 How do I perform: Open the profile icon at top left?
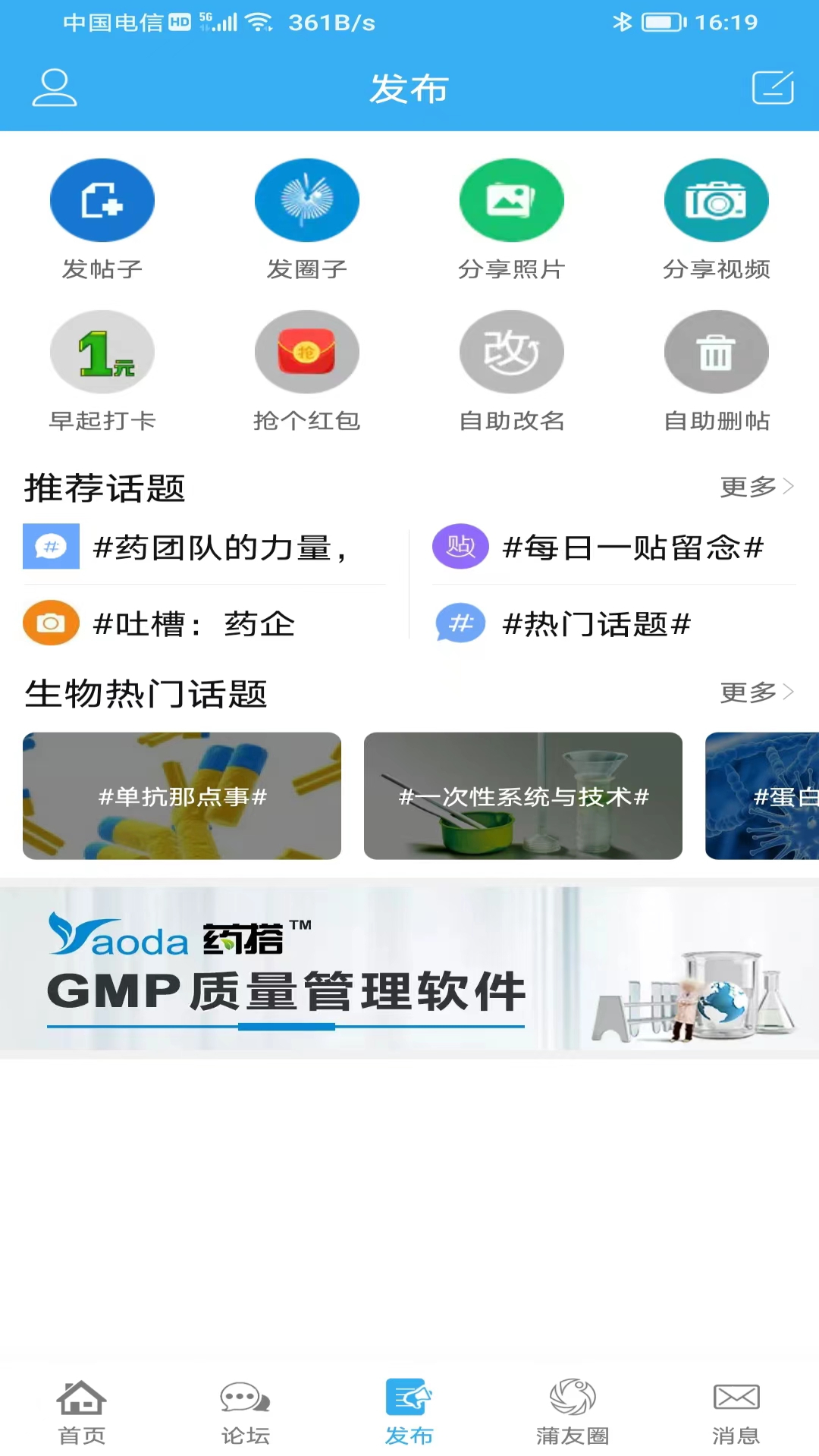[x=53, y=87]
